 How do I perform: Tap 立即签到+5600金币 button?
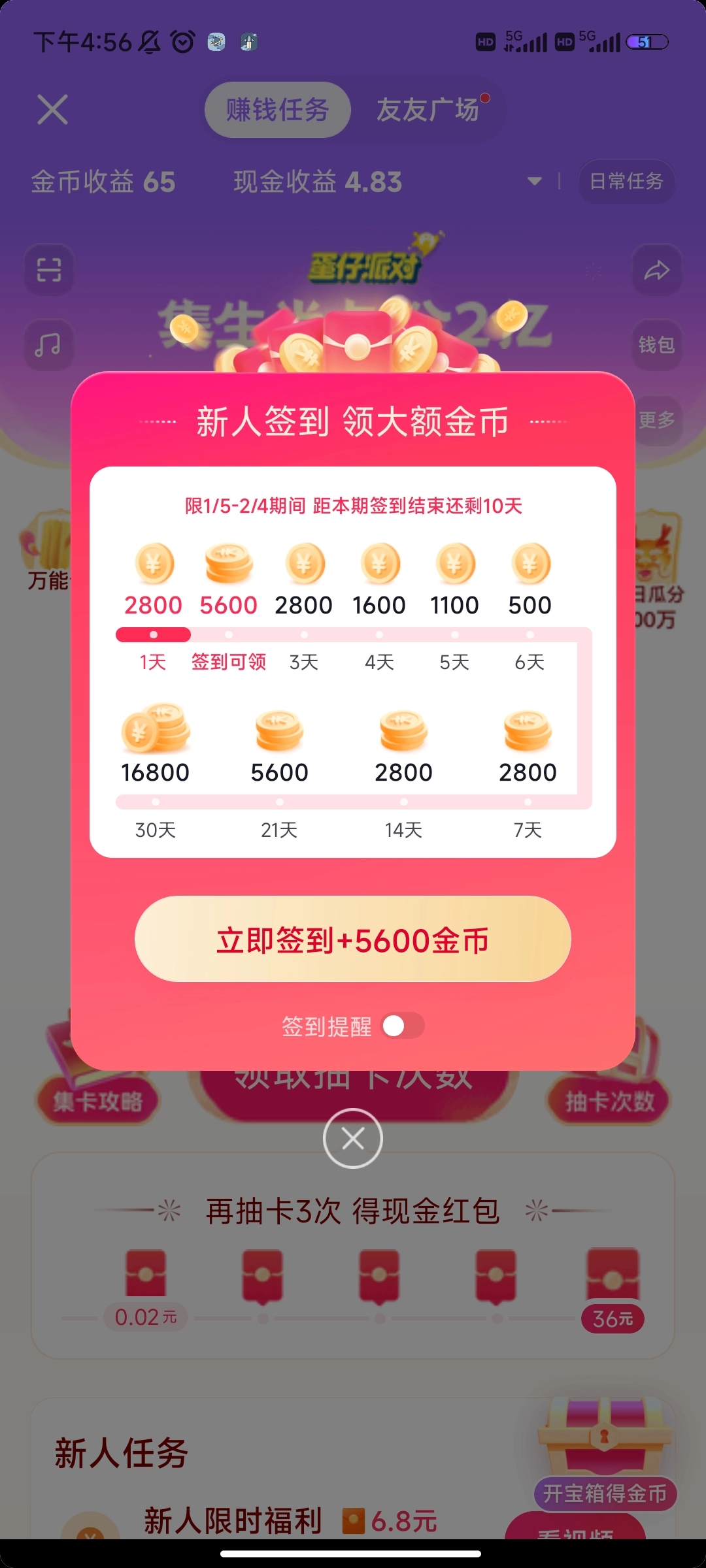(352, 939)
